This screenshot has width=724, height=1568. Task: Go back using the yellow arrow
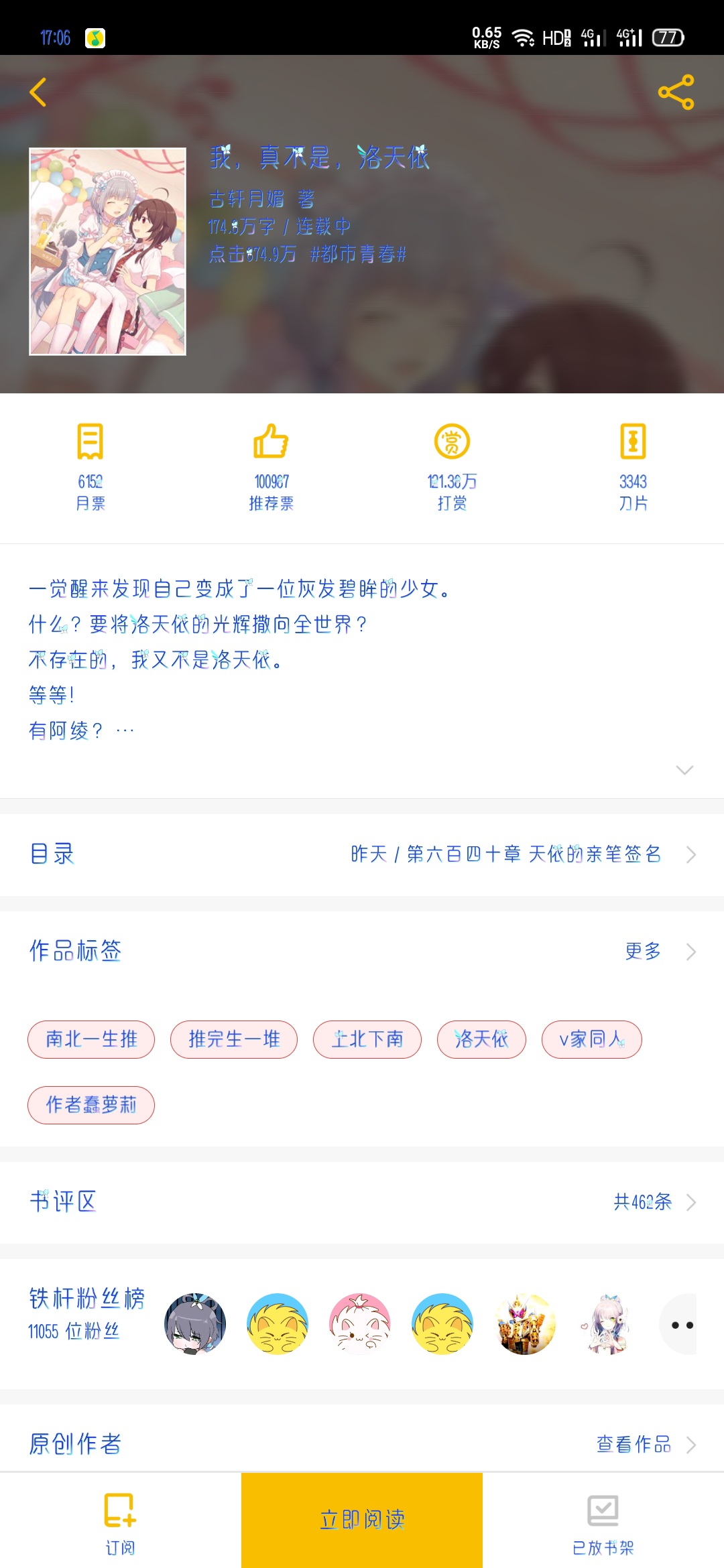click(x=38, y=92)
